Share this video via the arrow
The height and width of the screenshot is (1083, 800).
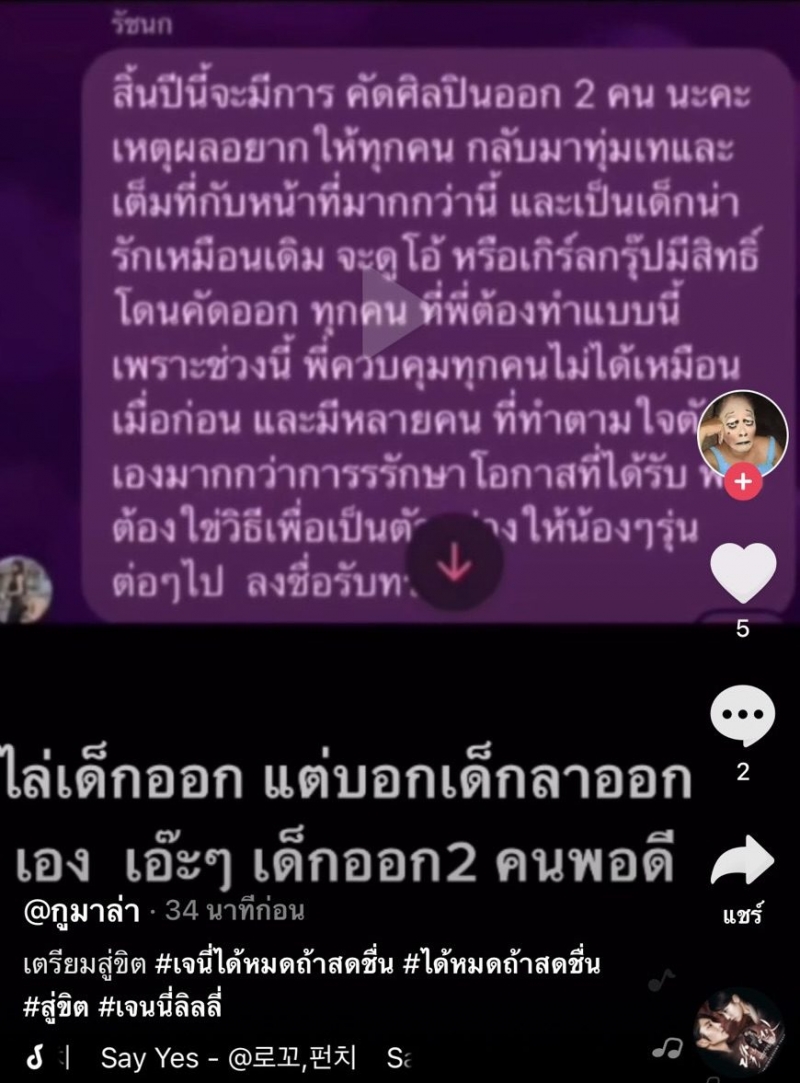coord(742,862)
